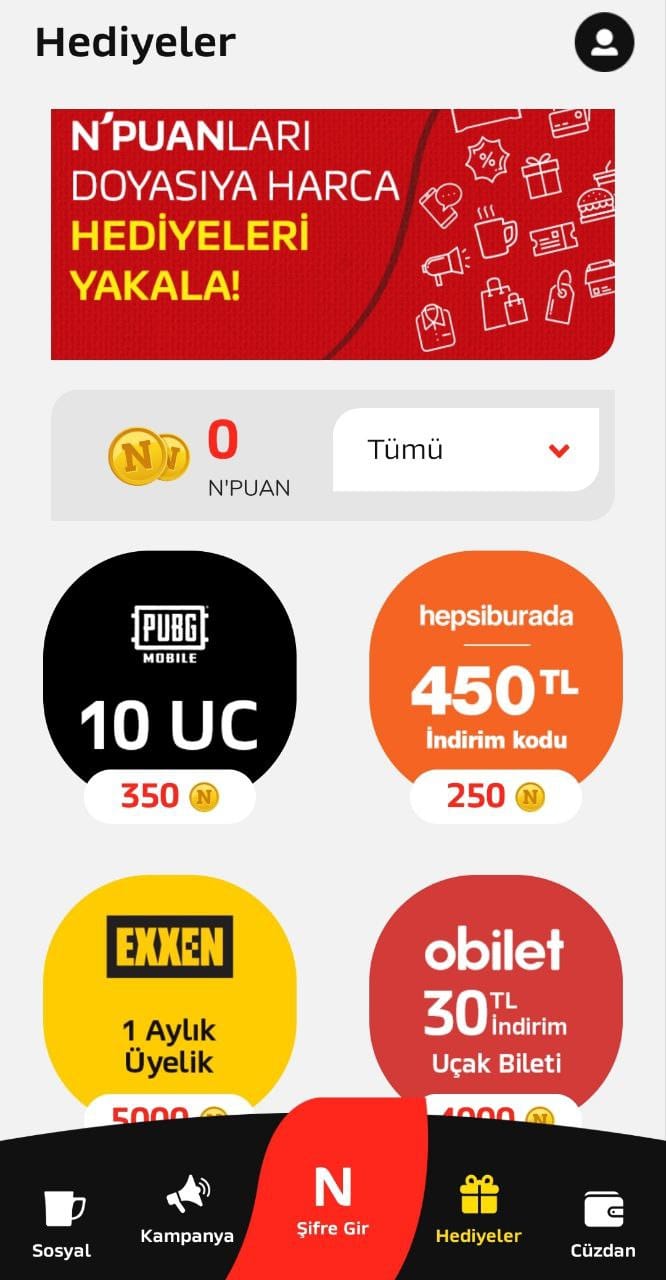
Task: Tap the Şifre Gir button
Action: pyautogui.click(x=333, y=1200)
